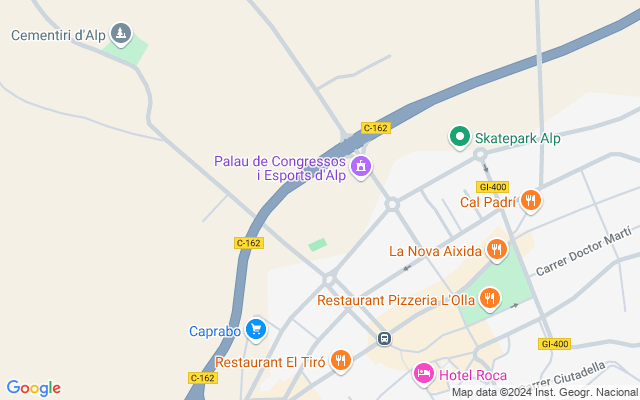Tap the Caprabo shopping marker
This screenshot has height=400, width=640.
[x=257, y=329]
